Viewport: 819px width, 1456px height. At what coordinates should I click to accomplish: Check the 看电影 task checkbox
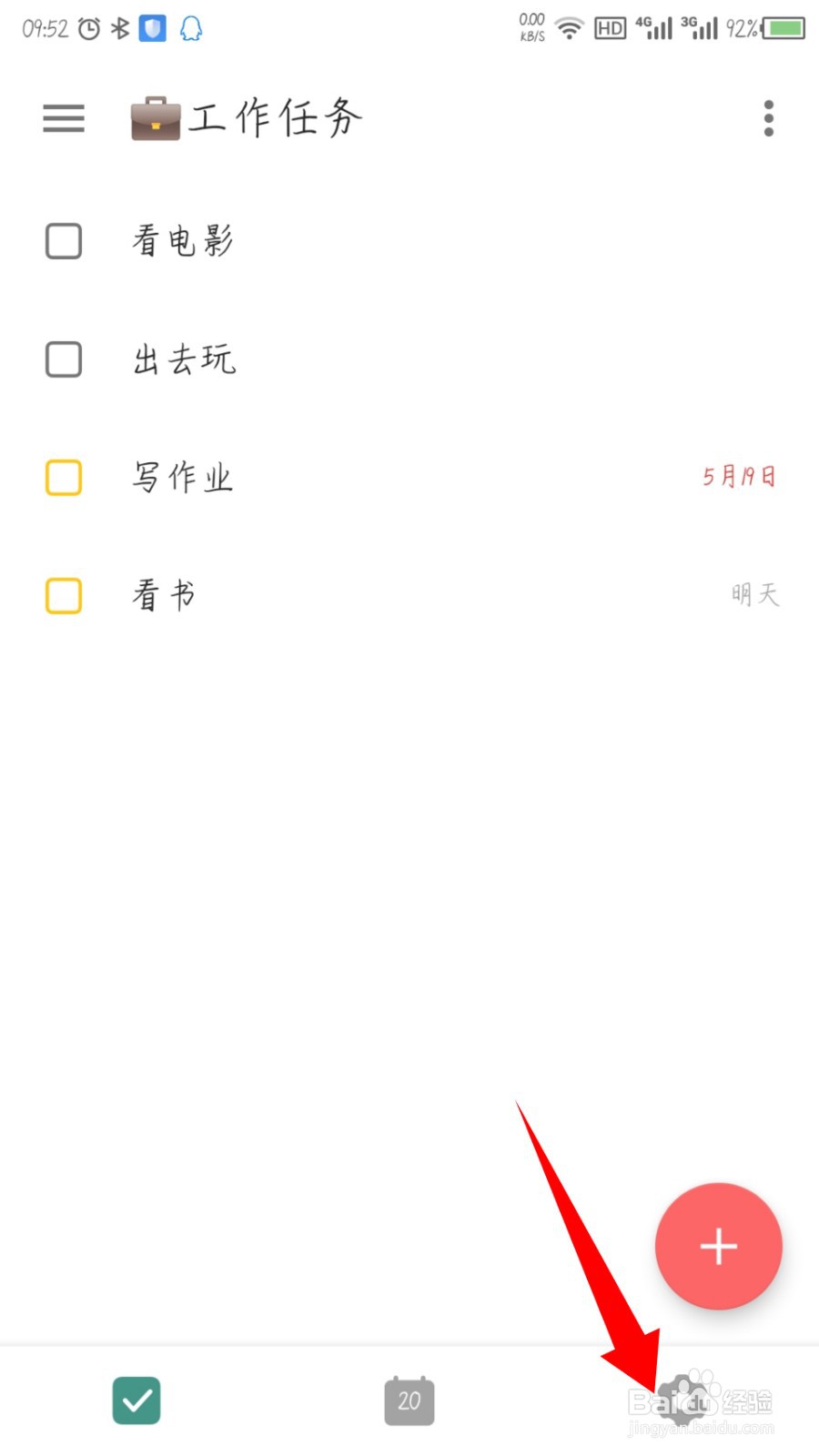click(63, 240)
